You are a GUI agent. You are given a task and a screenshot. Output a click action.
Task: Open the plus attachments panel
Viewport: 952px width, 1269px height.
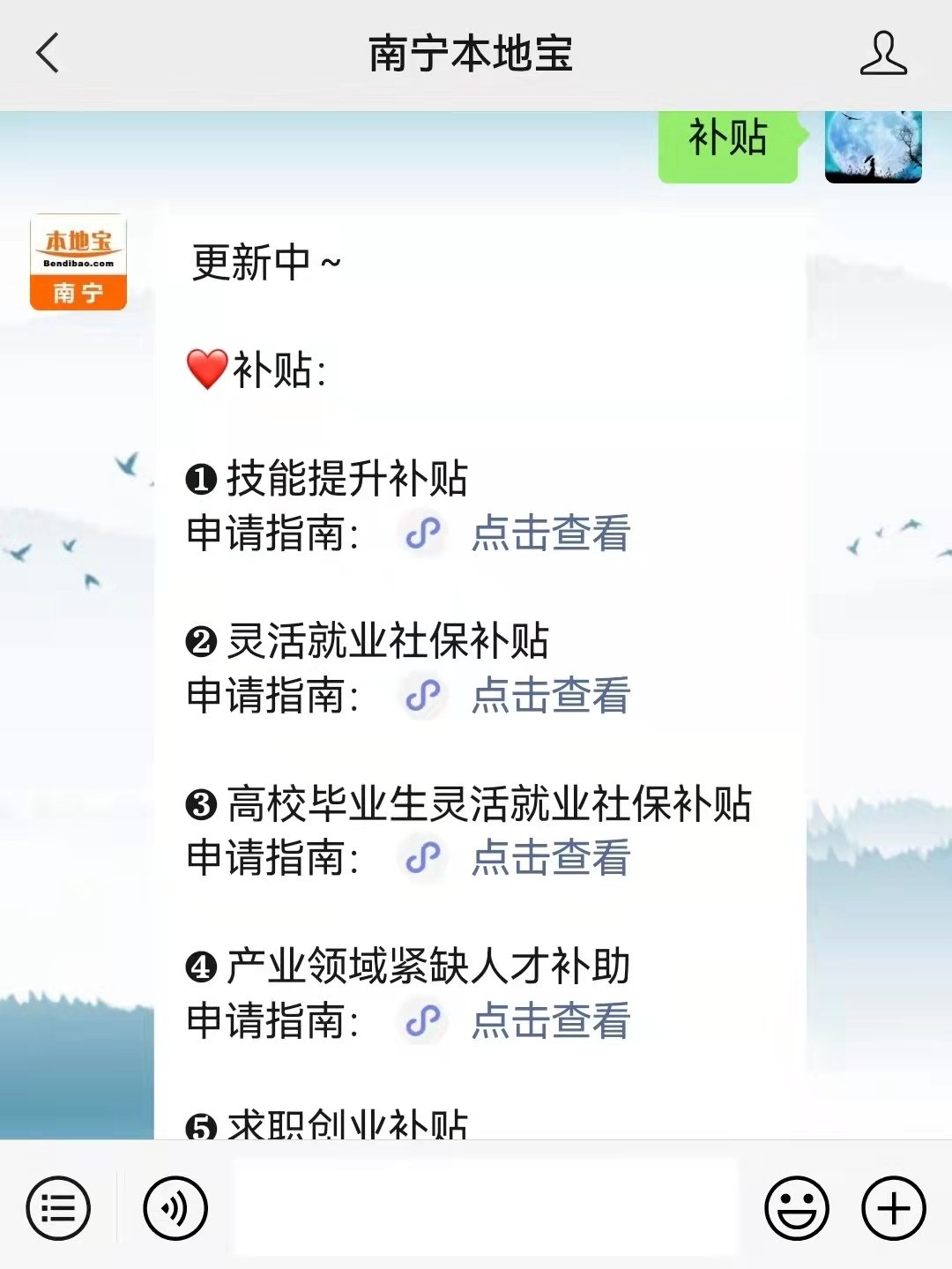(x=893, y=1207)
